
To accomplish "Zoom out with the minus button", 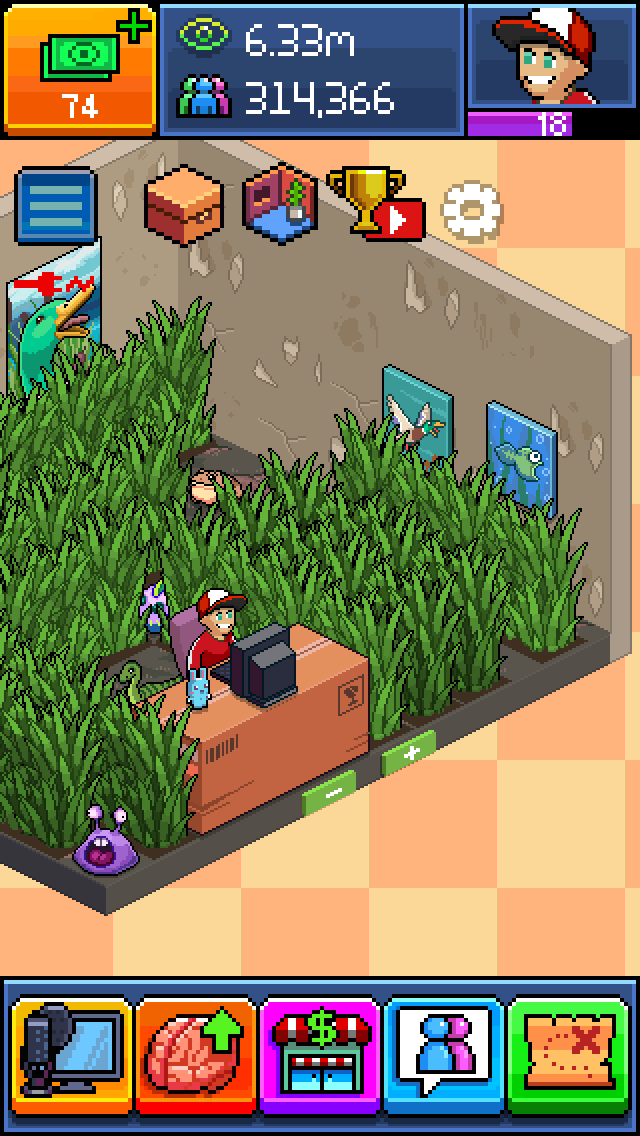I will coord(333,792).
